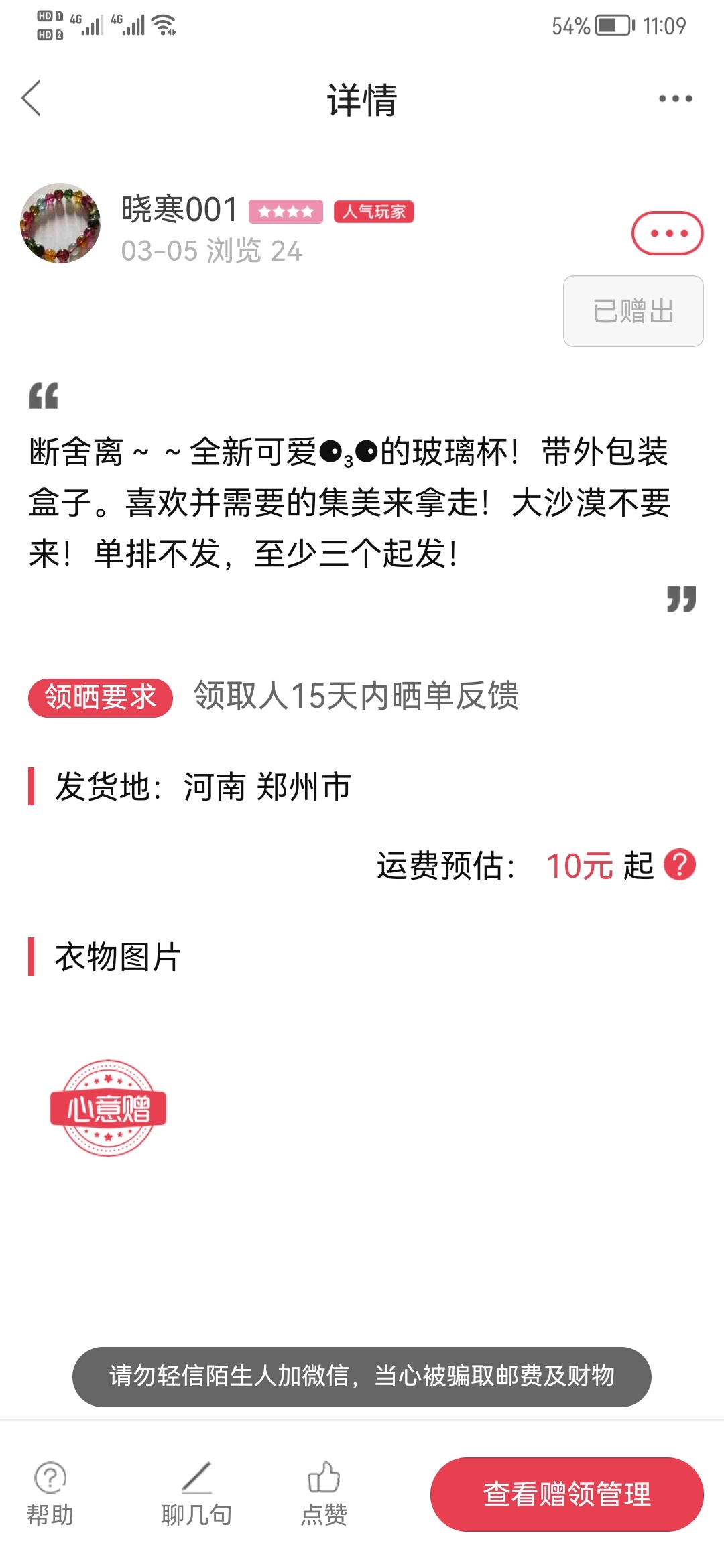Open the three-dot overflow menu in header
724x1568 pixels.
675,99
